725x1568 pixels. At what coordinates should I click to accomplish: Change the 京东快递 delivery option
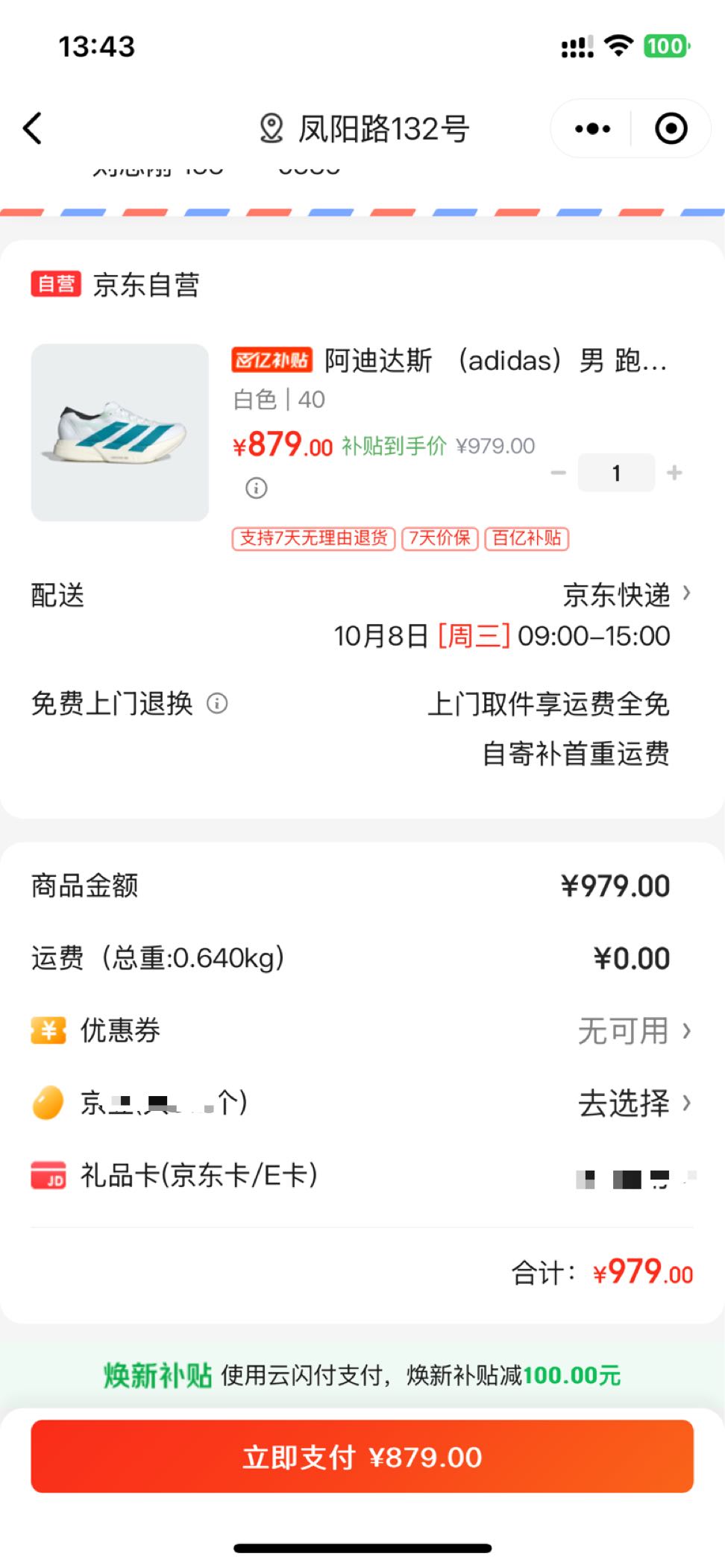[x=627, y=595]
